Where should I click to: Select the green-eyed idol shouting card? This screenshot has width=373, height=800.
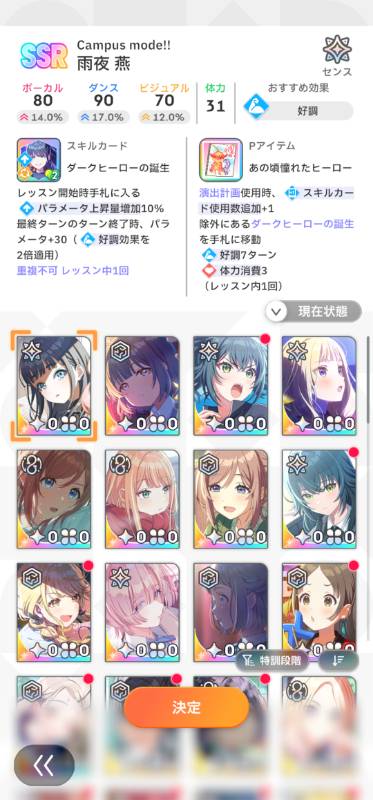pyautogui.click(x=231, y=385)
